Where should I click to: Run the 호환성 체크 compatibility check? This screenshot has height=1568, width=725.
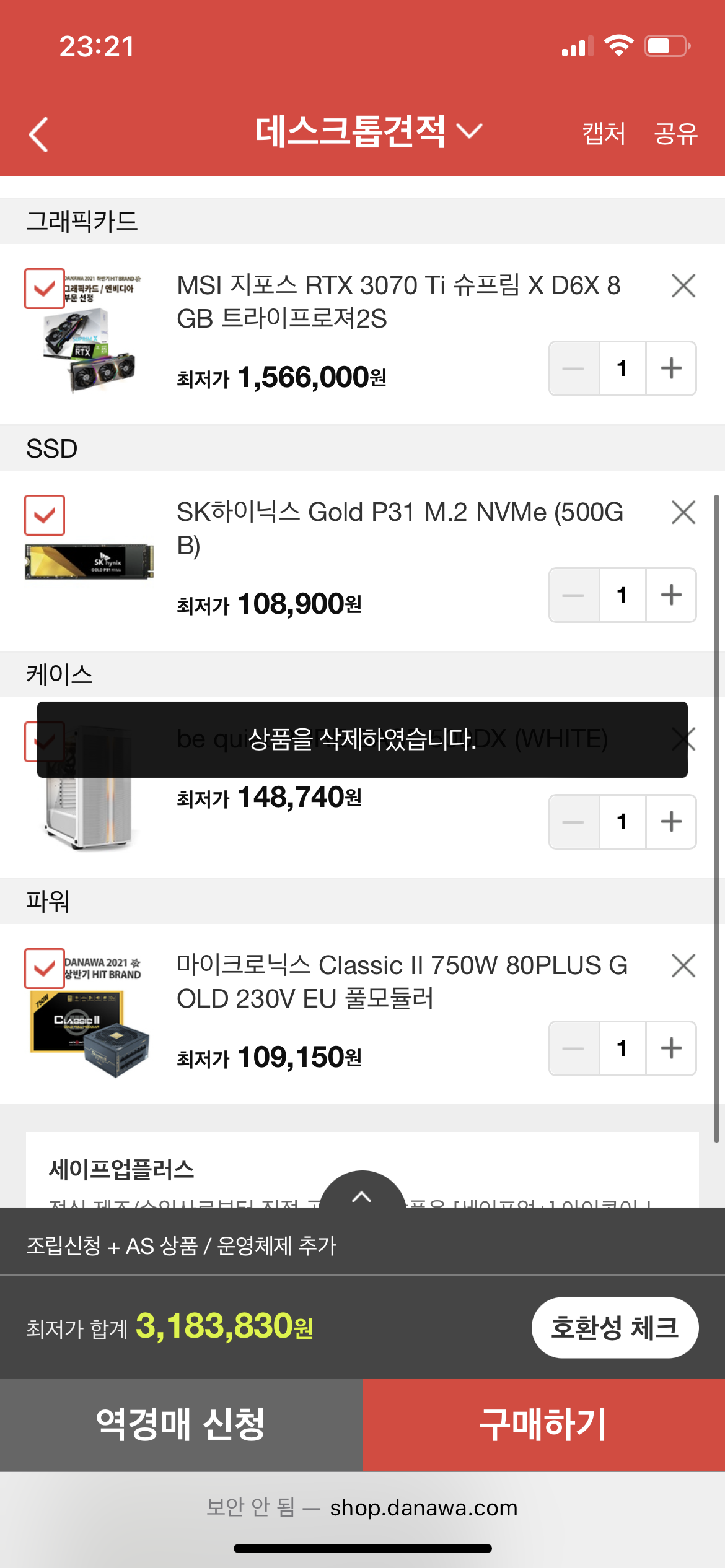point(615,1328)
